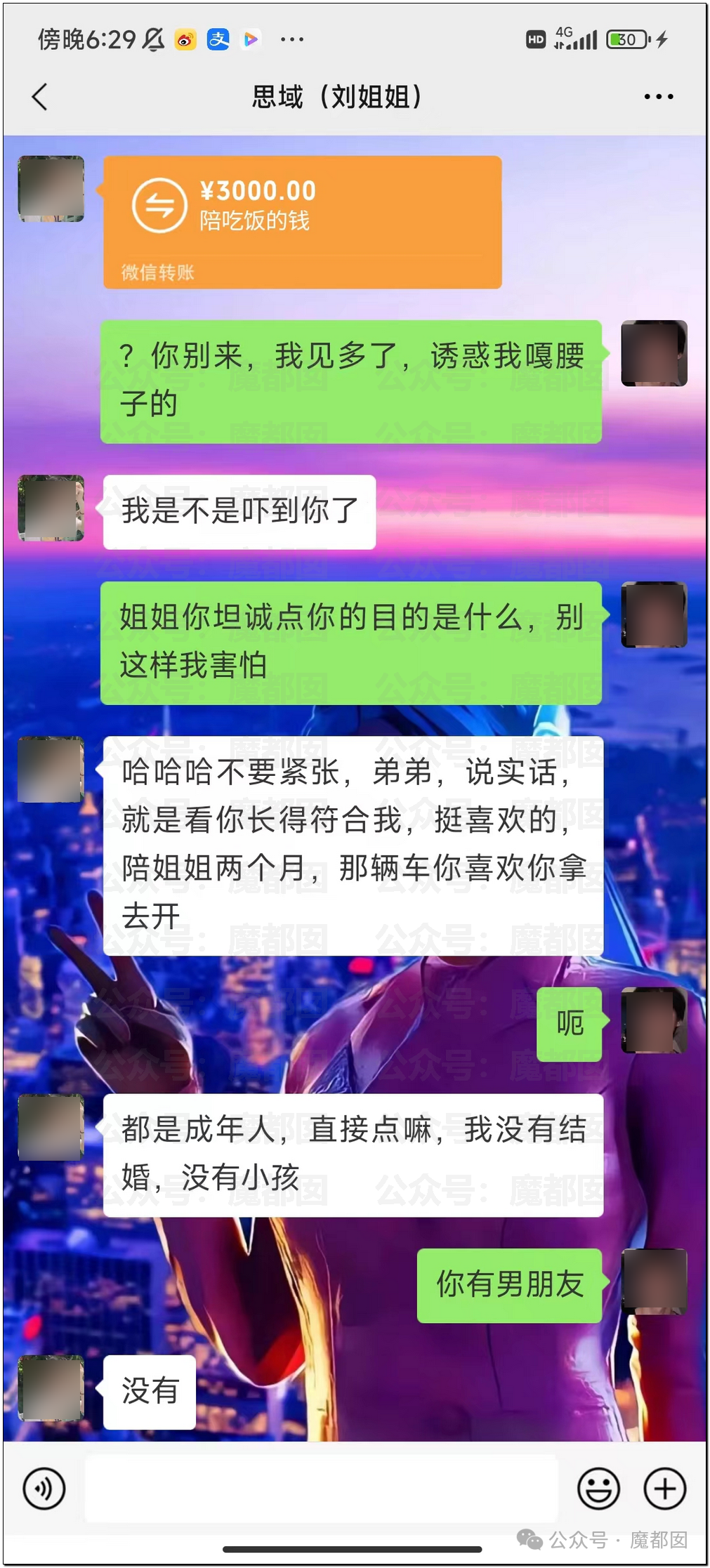This screenshot has height=1568, width=710.
Task: Open the chat's three-dot menu
Action: (658, 97)
